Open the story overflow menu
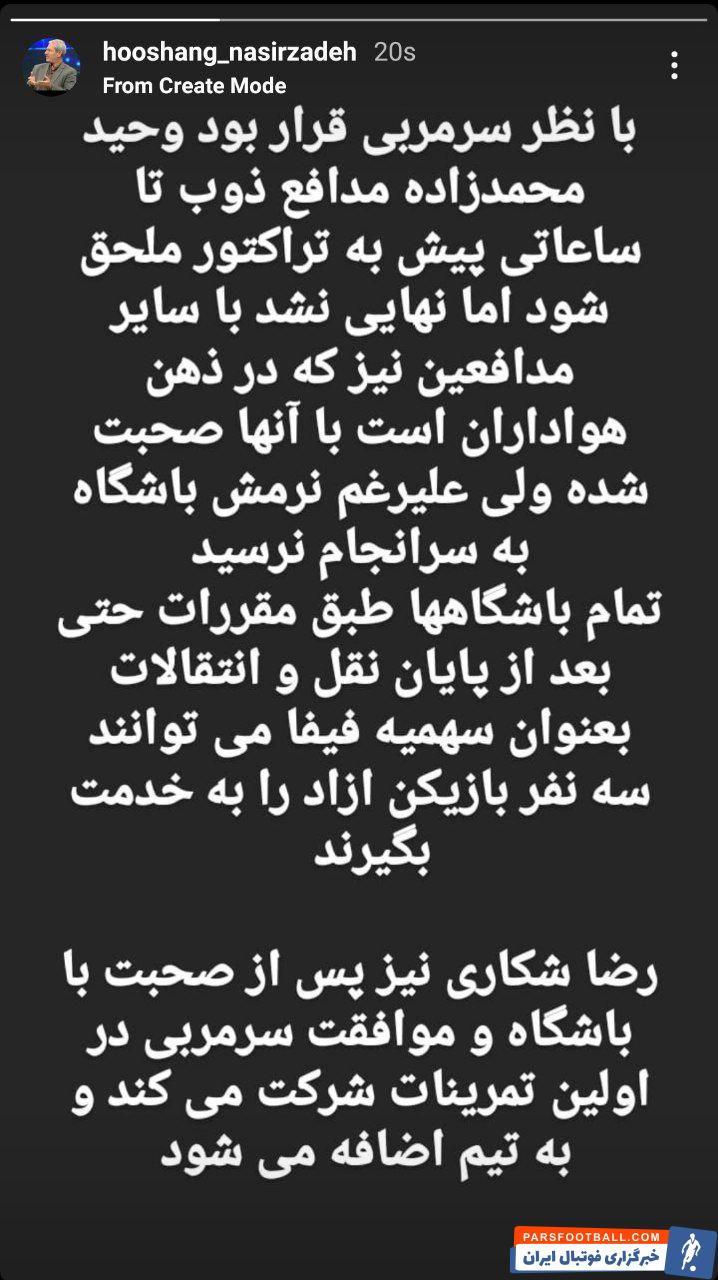Viewport: 718px width, 1280px height. point(675,66)
